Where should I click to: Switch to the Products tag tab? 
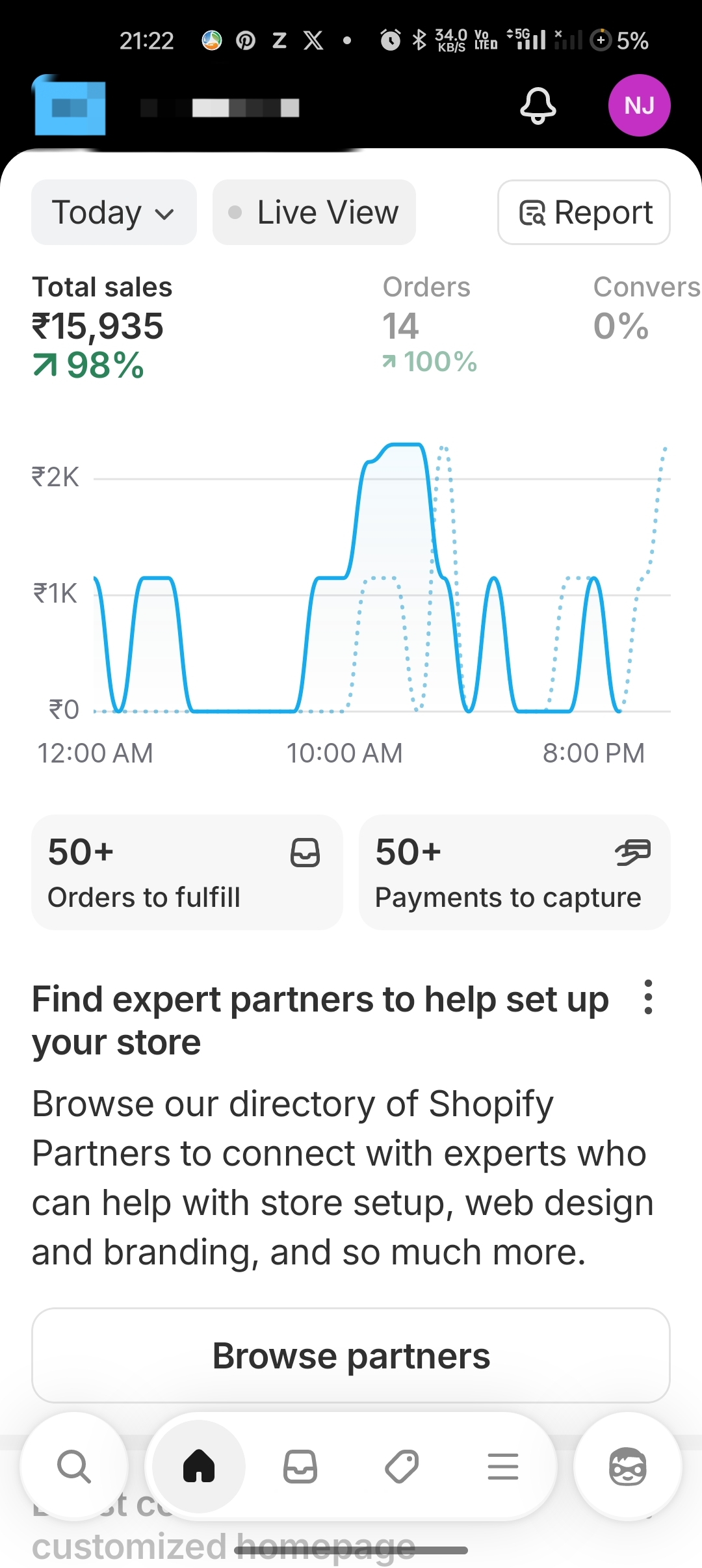(402, 1467)
